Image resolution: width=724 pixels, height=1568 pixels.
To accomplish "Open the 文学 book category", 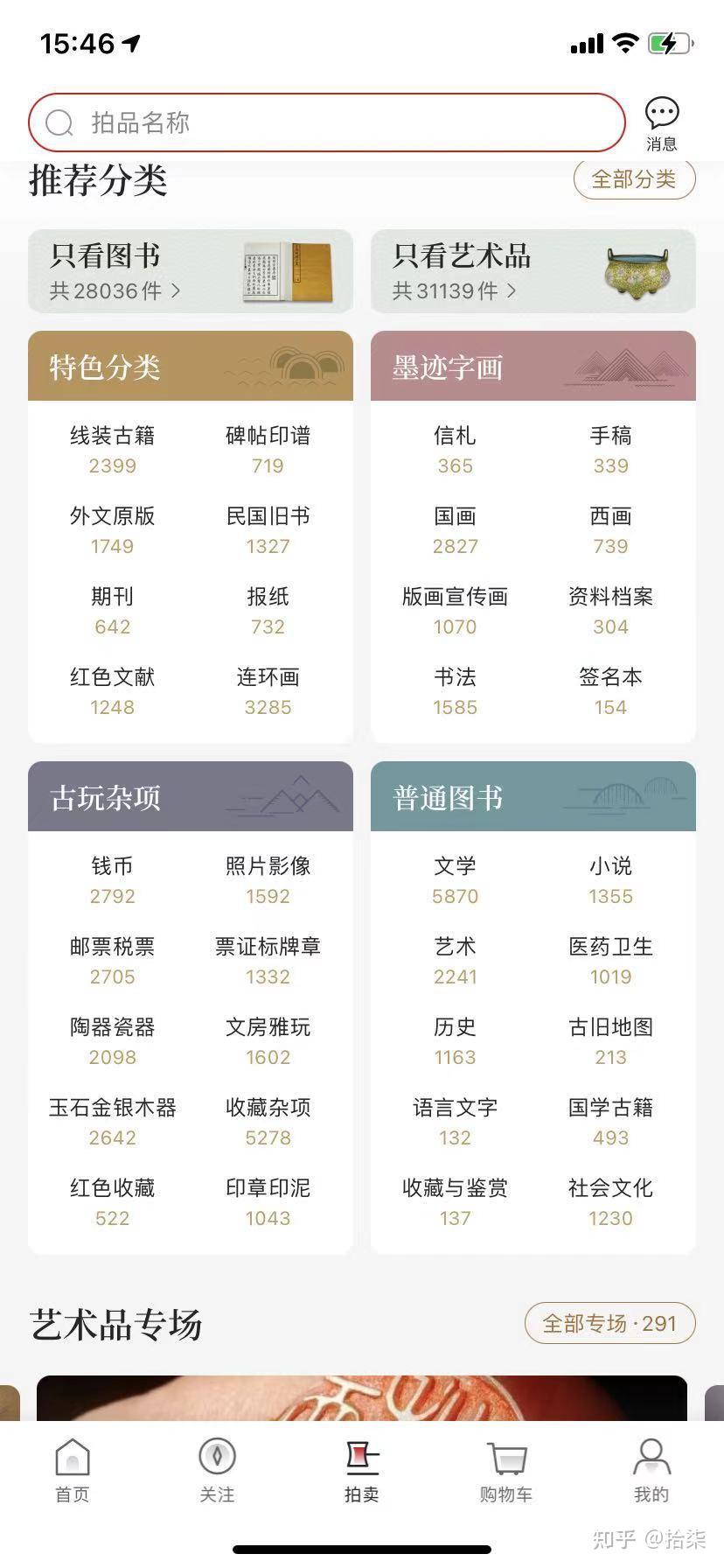I will [456, 879].
